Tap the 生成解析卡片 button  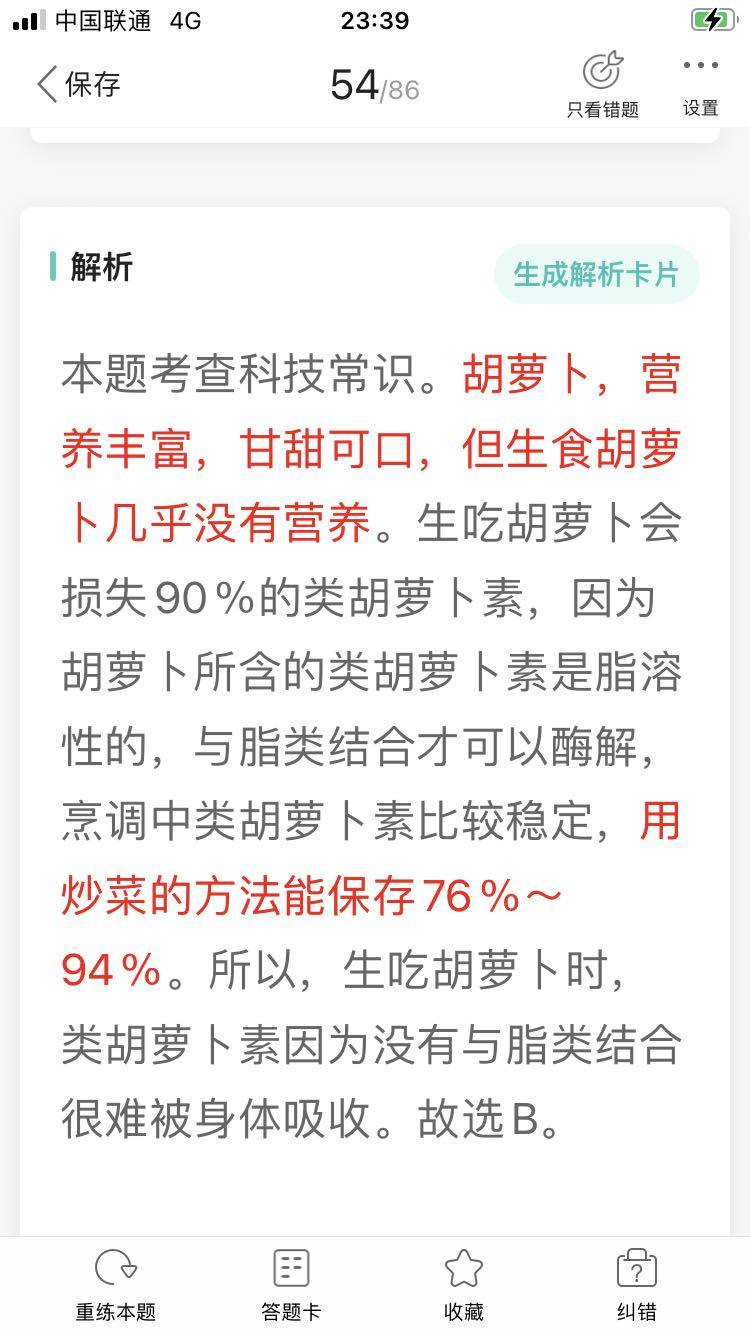point(596,274)
